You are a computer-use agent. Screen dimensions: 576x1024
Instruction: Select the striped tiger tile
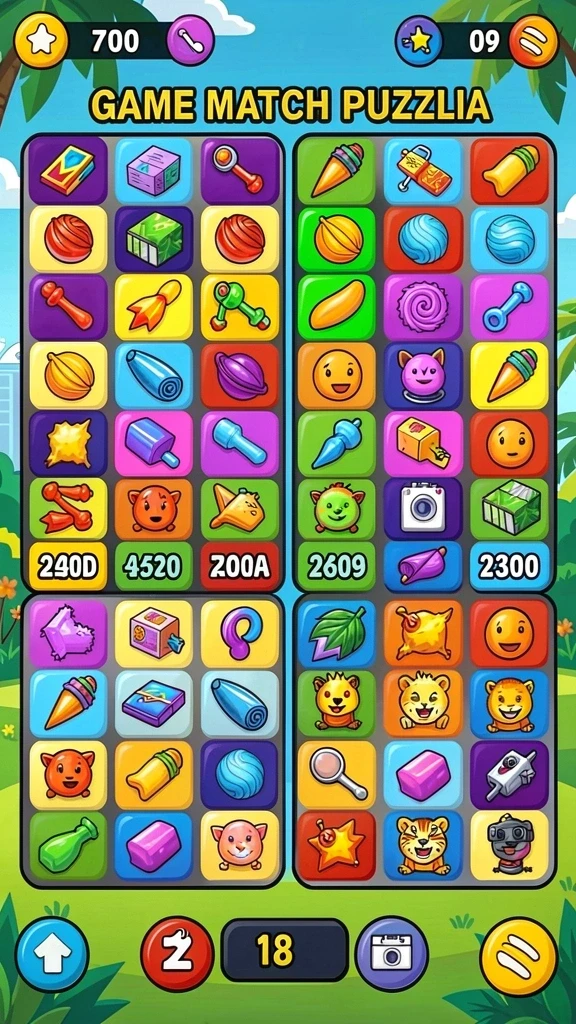tap(423, 846)
